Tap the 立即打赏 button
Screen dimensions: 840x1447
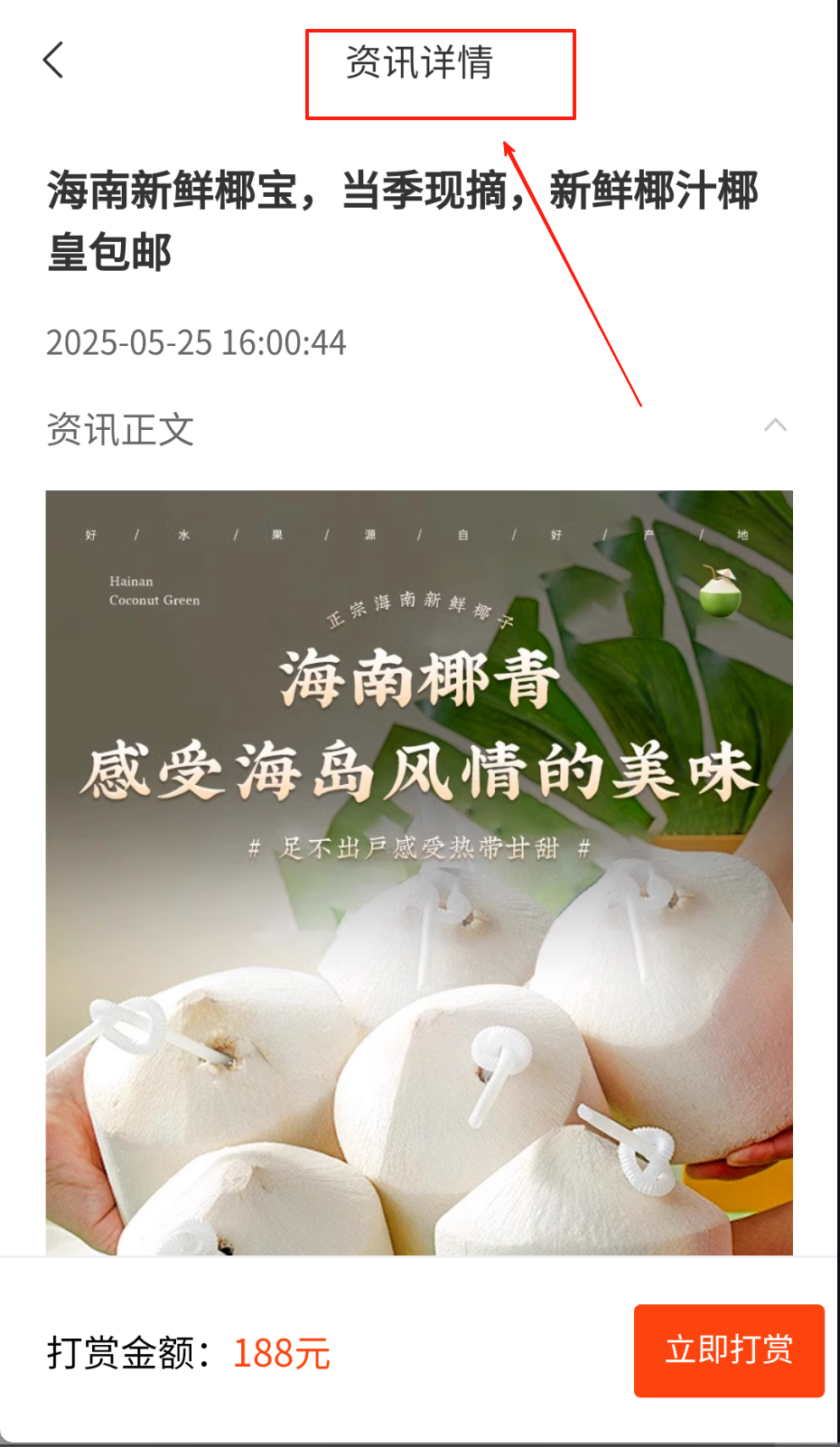pos(728,1350)
